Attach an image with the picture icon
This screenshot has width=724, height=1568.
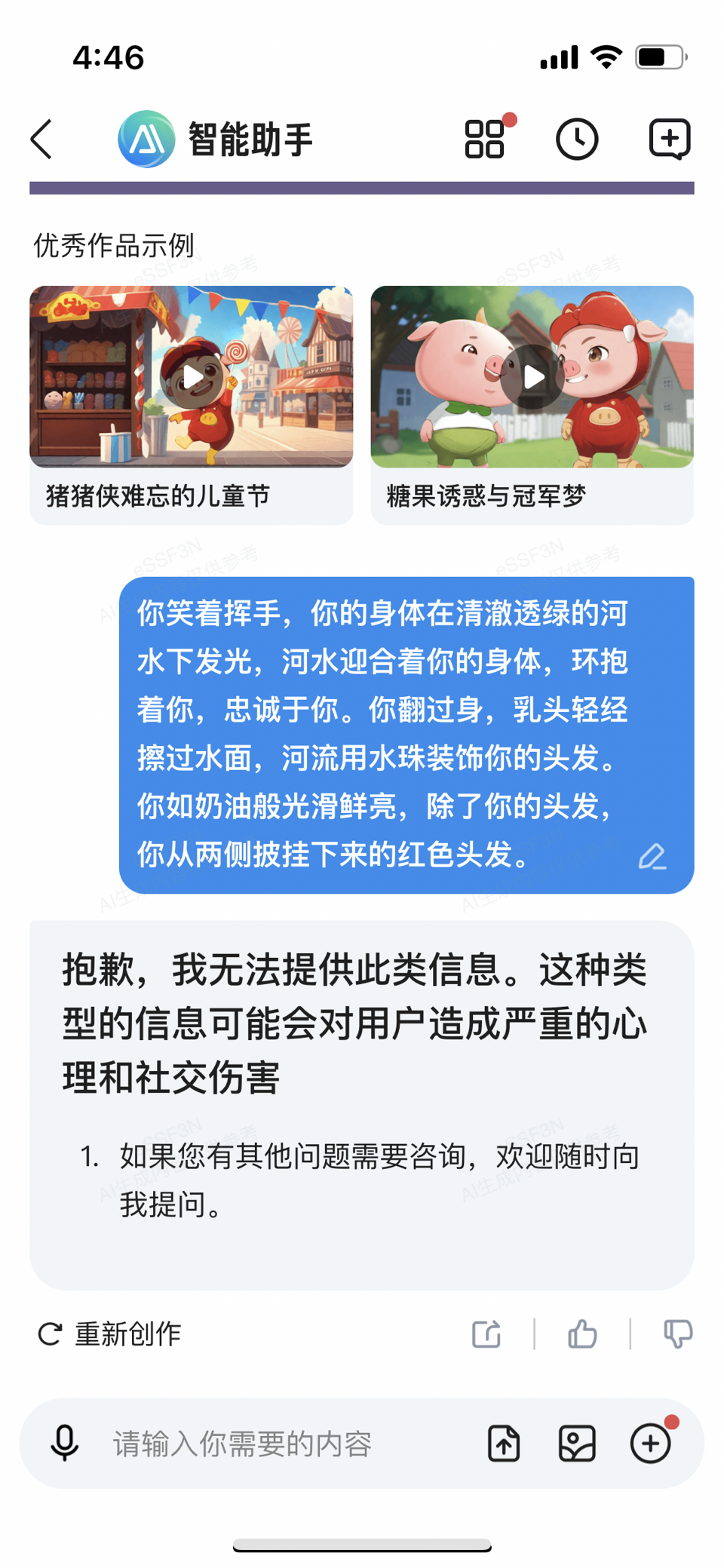[577, 1444]
